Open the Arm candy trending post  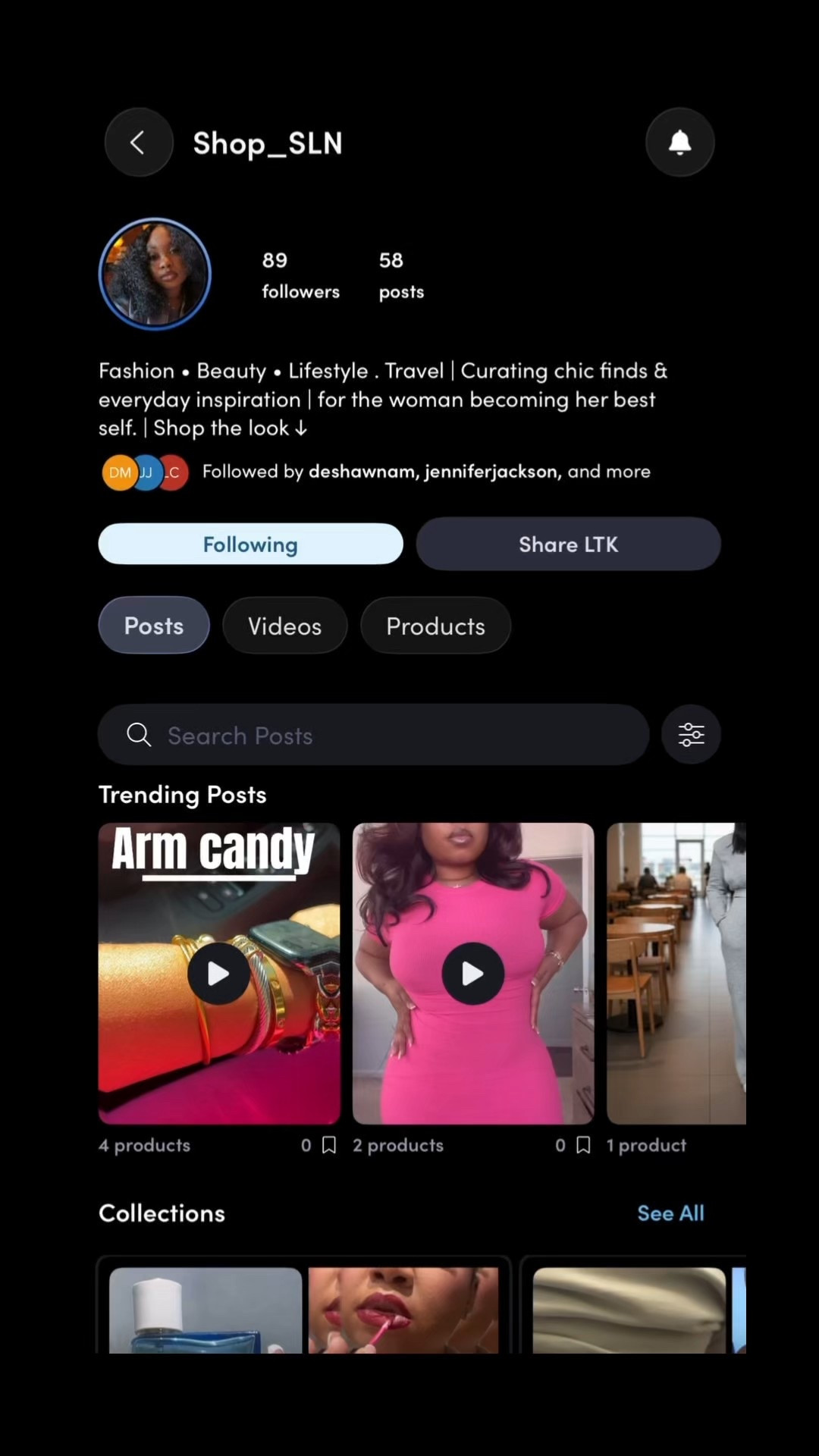pyautogui.click(x=219, y=973)
